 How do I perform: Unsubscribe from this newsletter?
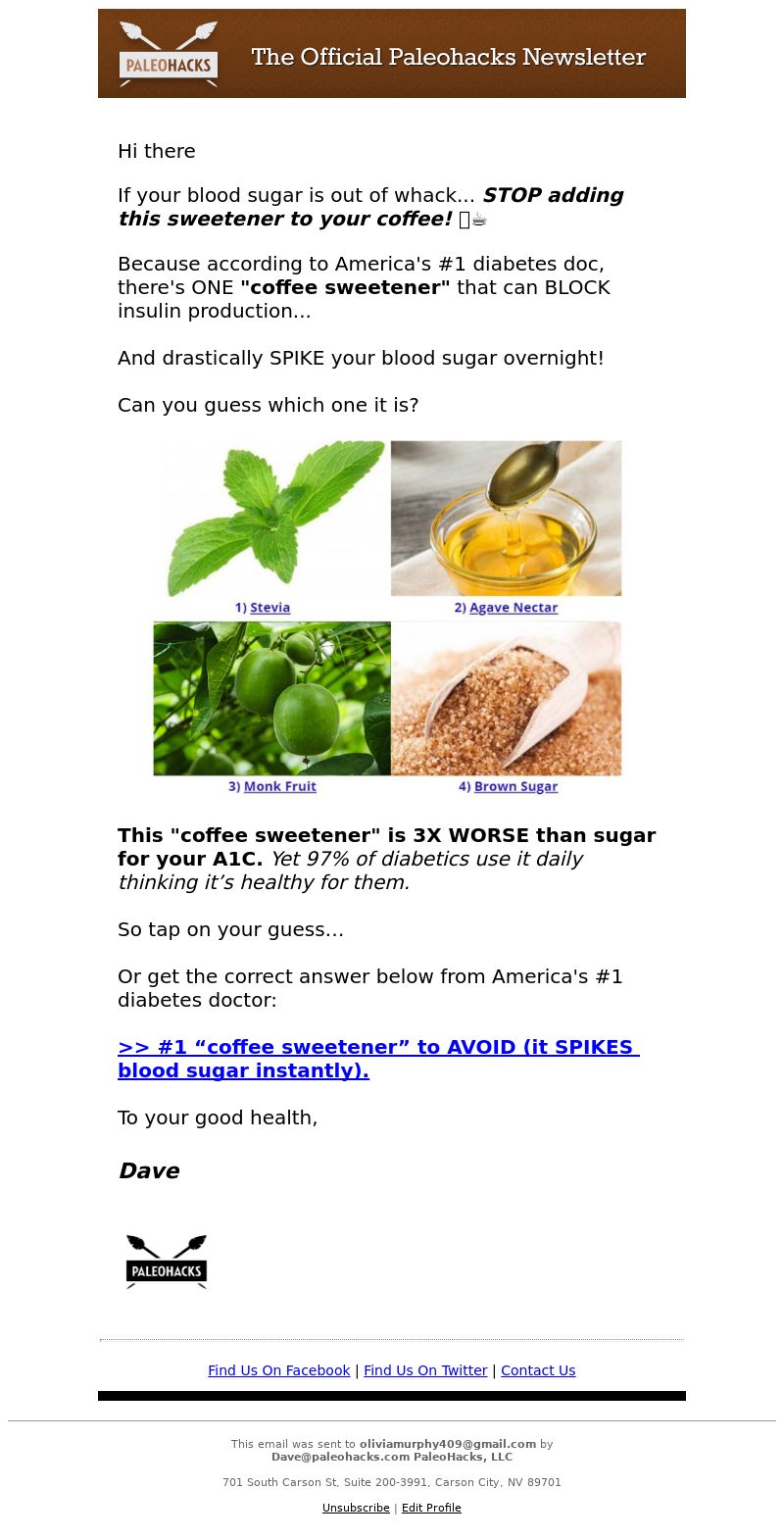pos(356,1508)
